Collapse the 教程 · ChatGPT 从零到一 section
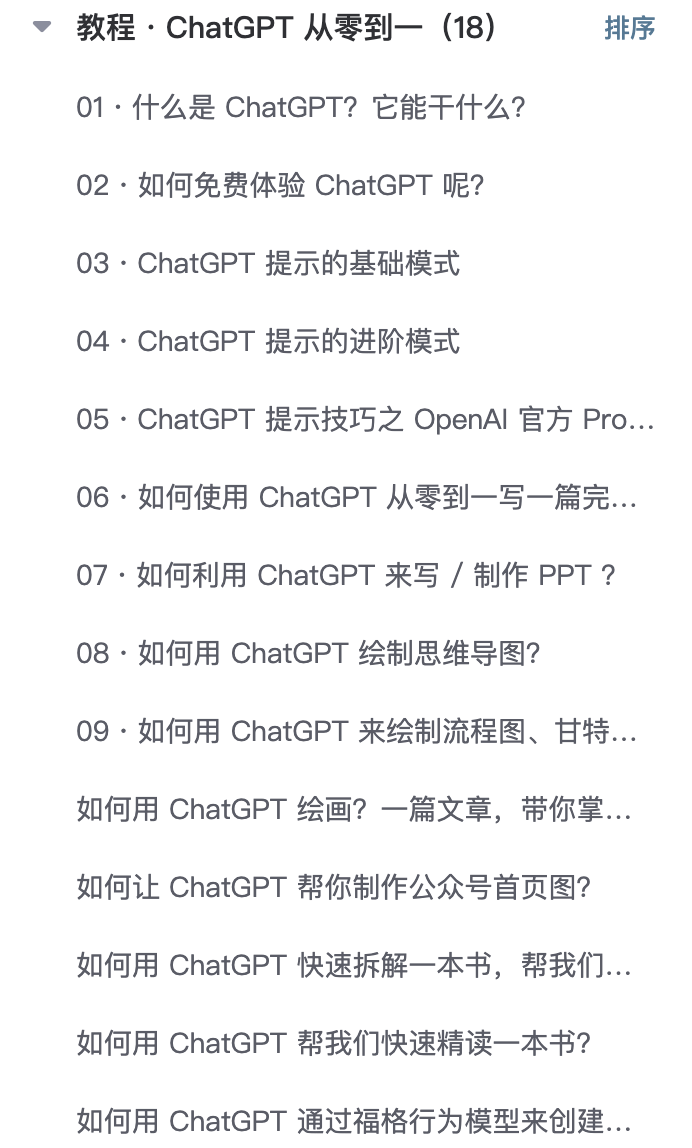The height and width of the screenshot is (1148, 692). [x=42, y=28]
